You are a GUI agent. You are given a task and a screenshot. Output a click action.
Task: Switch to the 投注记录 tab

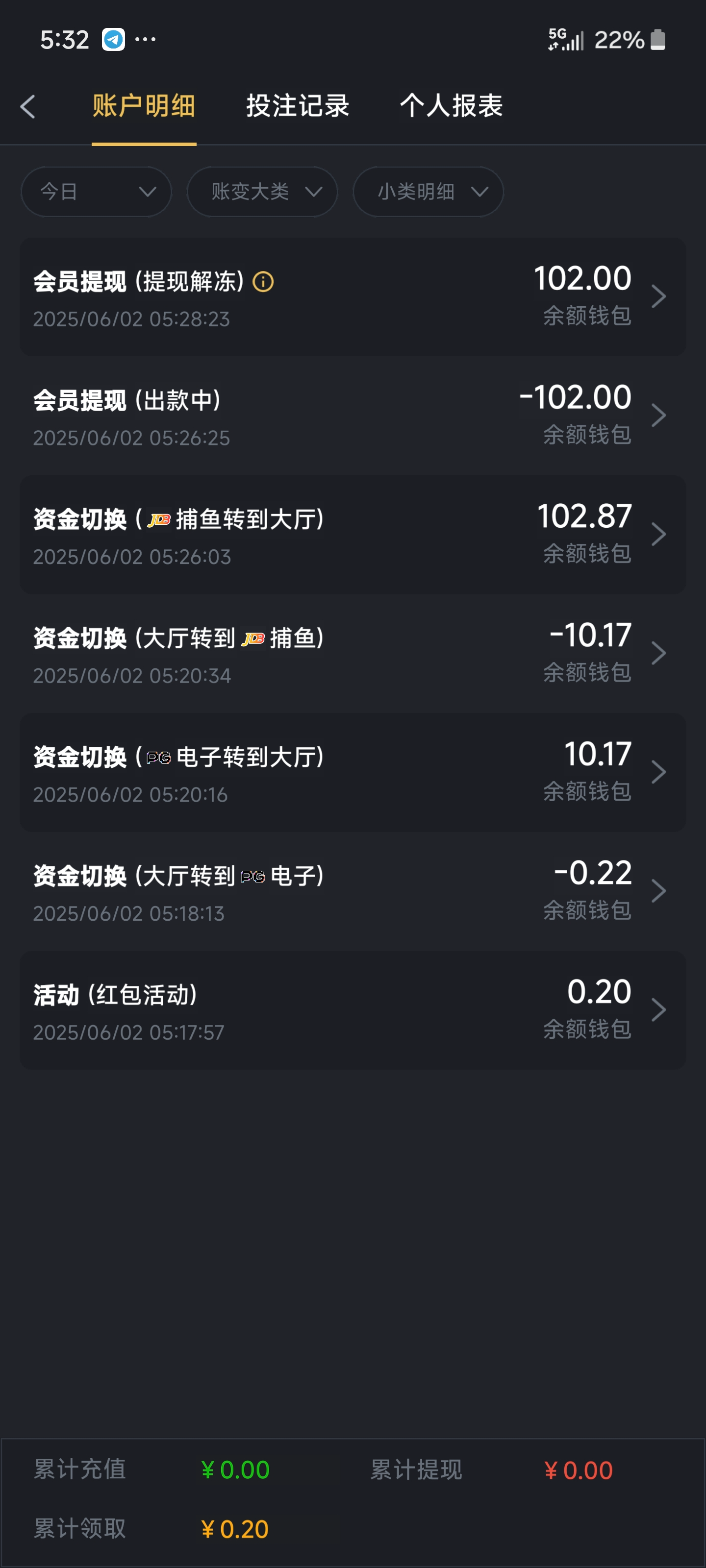[297, 106]
